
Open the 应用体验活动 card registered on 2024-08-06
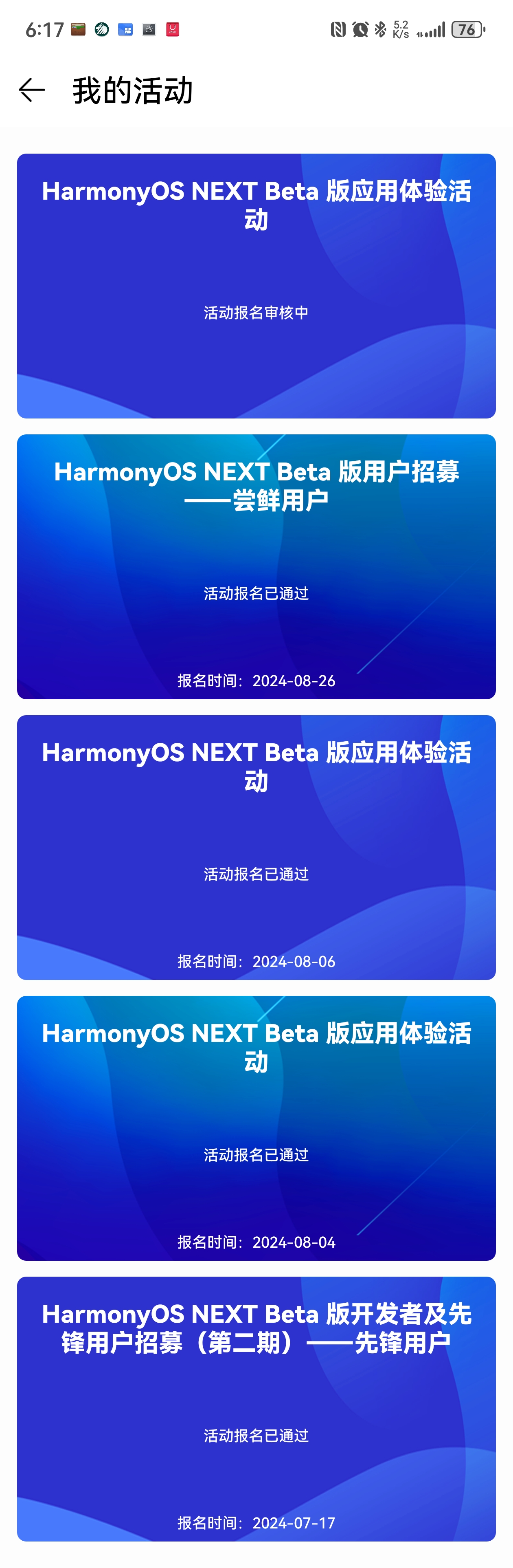(x=256, y=847)
